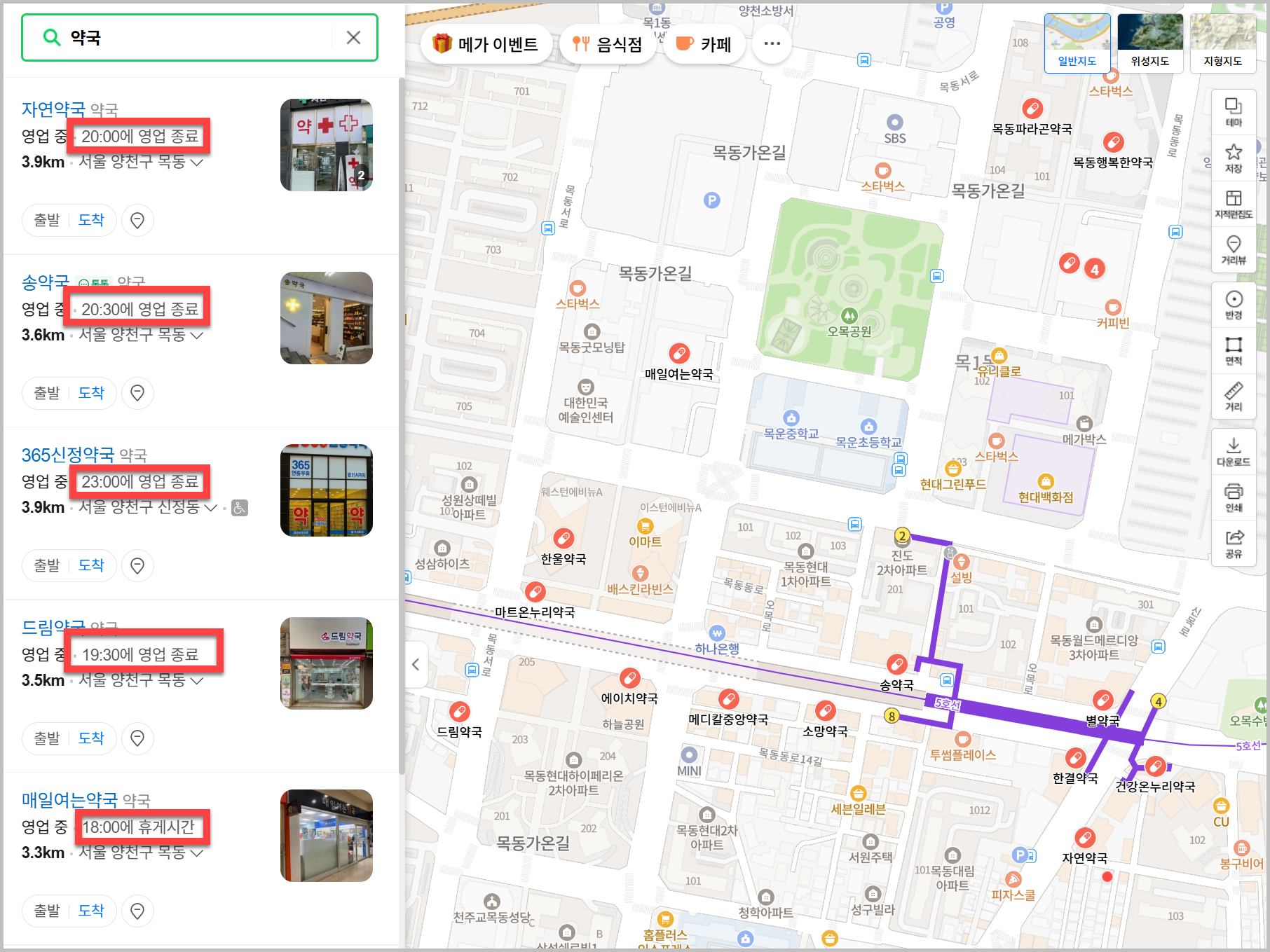Expand the address of 자연약국
The image size is (1270, 952).
pos(197,163)
